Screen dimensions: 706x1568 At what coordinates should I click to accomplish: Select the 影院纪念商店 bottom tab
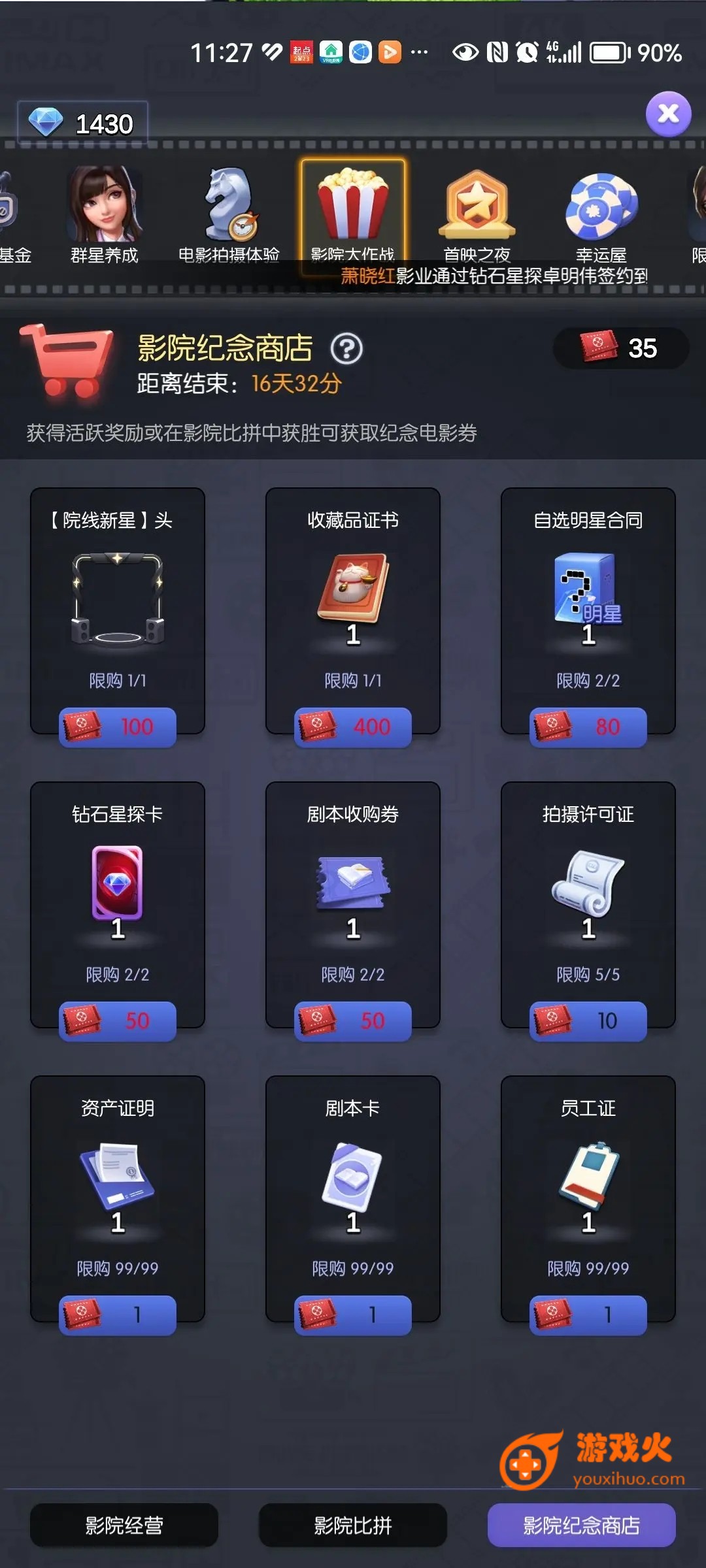[581, 1525]
